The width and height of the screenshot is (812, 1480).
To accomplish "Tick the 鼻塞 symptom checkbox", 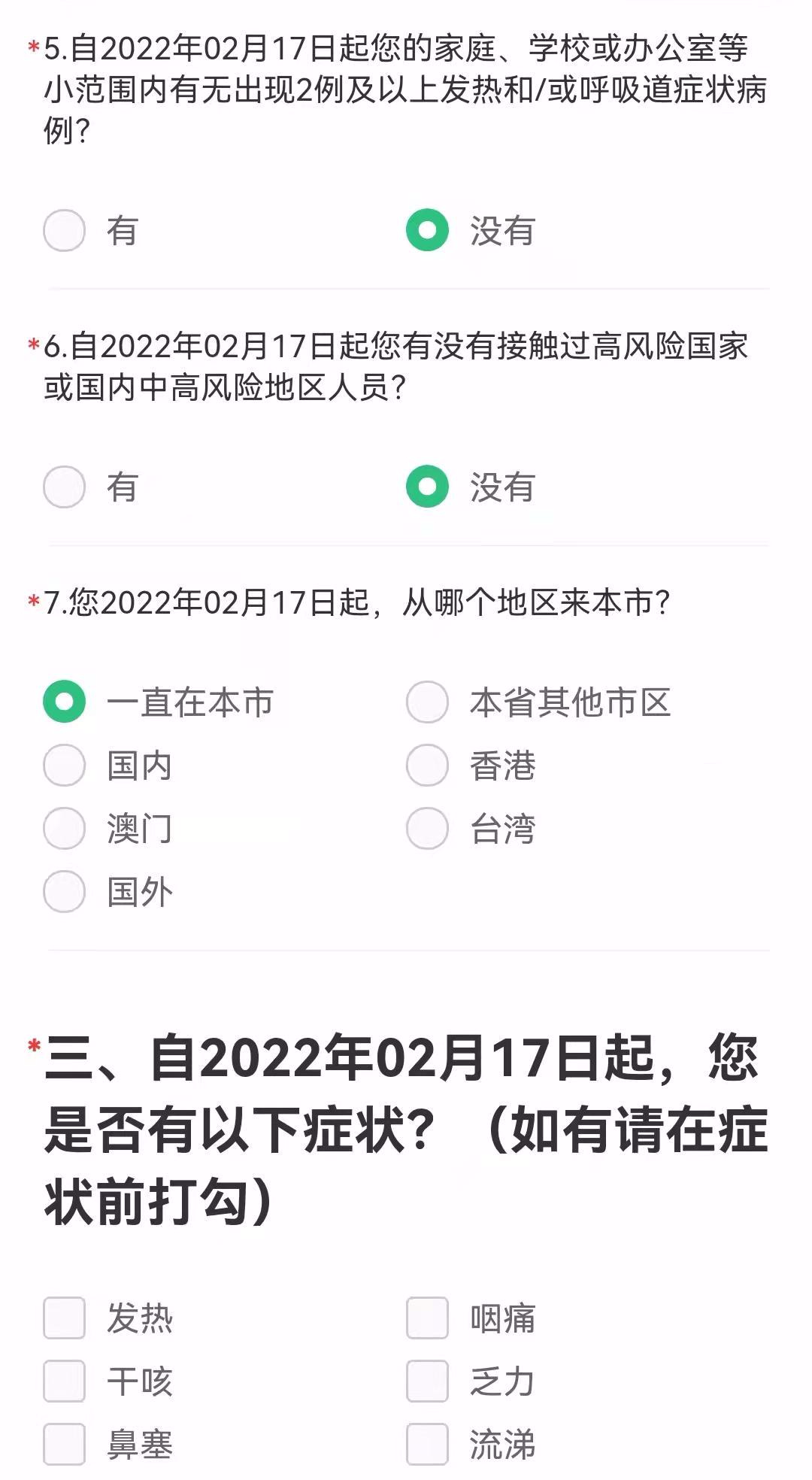I will pyautogui.click(x=65, y=1444).
